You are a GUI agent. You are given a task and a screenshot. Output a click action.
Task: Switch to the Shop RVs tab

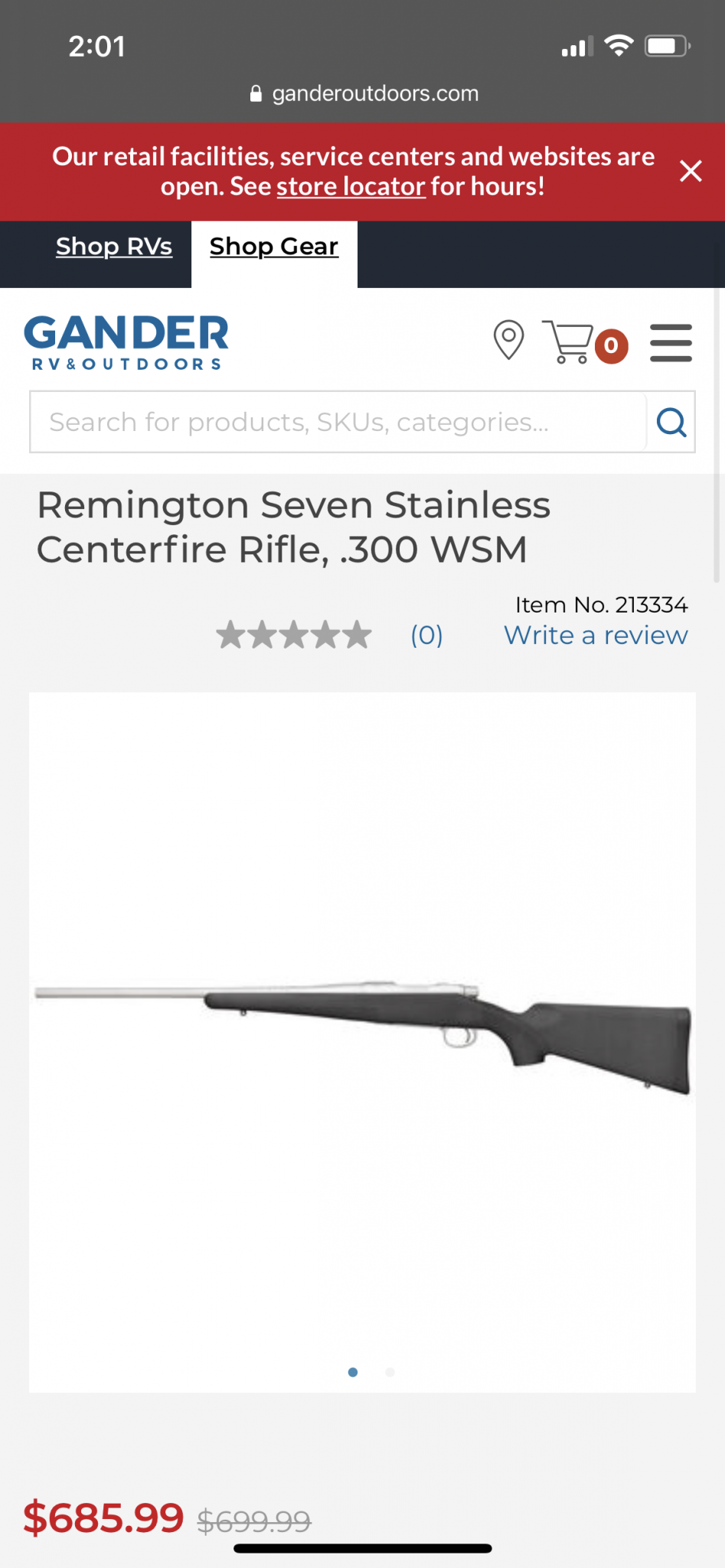(114, 247)
